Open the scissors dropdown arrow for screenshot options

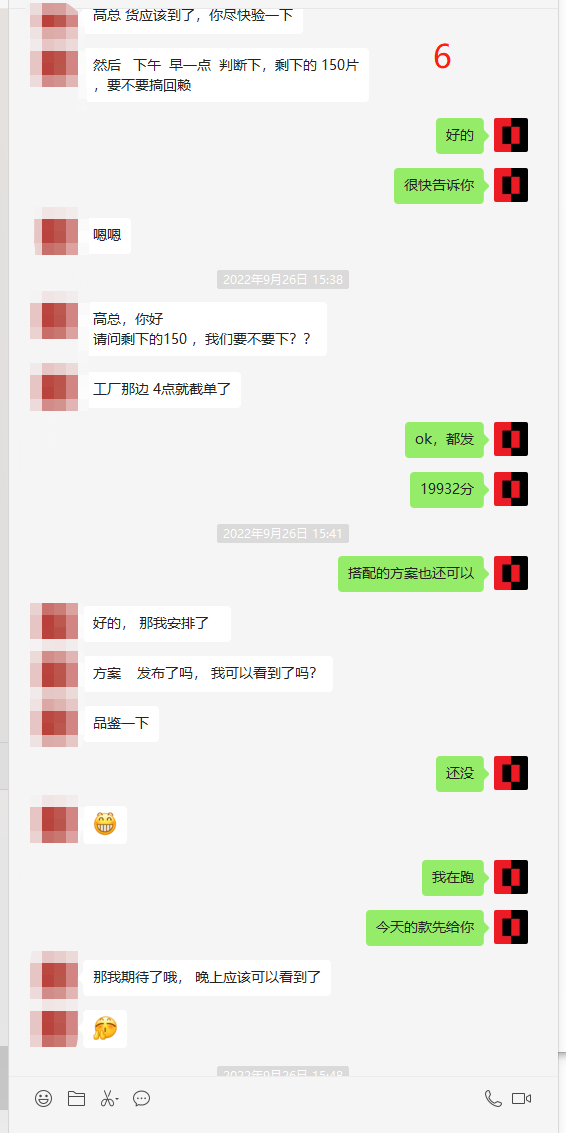(117, 1099)
